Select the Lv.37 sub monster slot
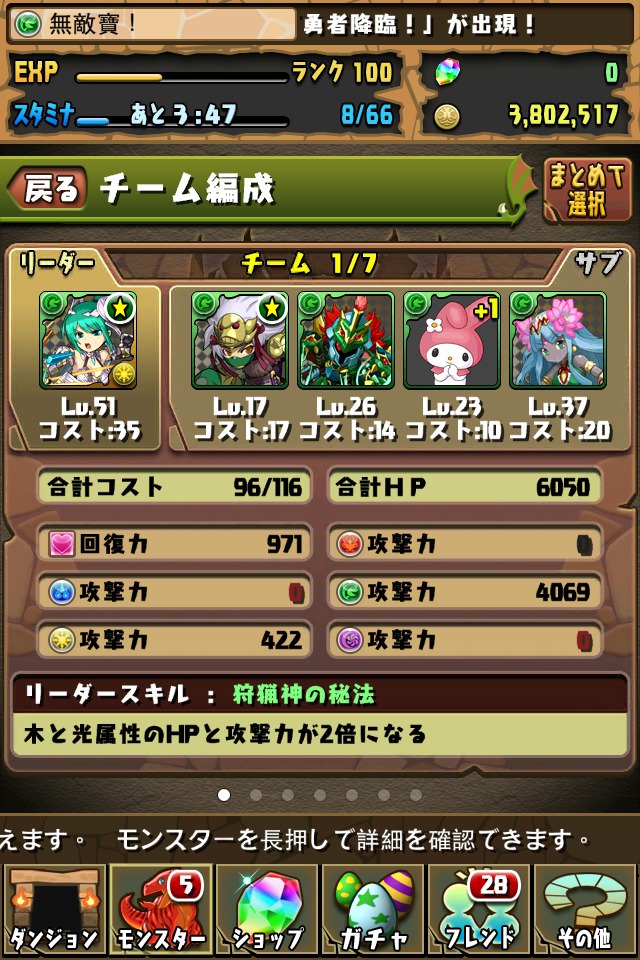This screenshot has width=640, height=960. click(x=558, y=340)
